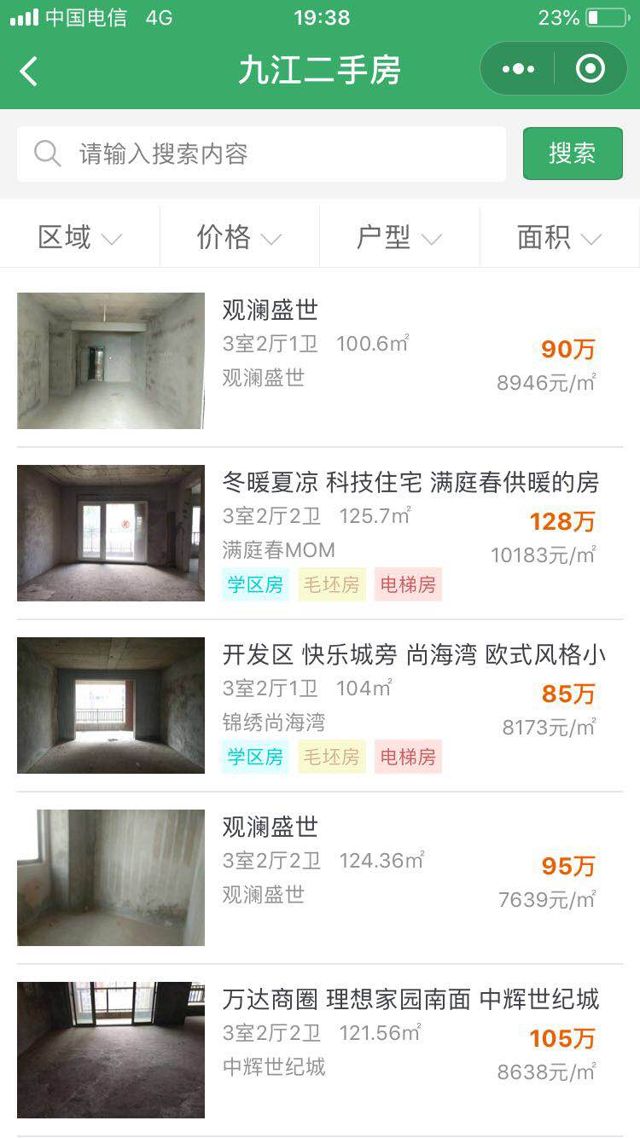Tap the green 搜索 button
Screen dimensions: 640x1138
(572, 154)
